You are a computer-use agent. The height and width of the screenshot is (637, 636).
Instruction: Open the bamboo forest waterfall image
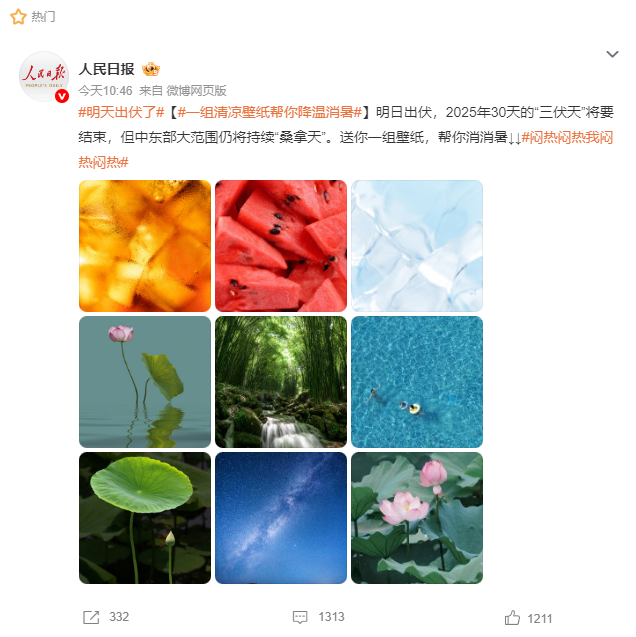(x=281, y=382)
